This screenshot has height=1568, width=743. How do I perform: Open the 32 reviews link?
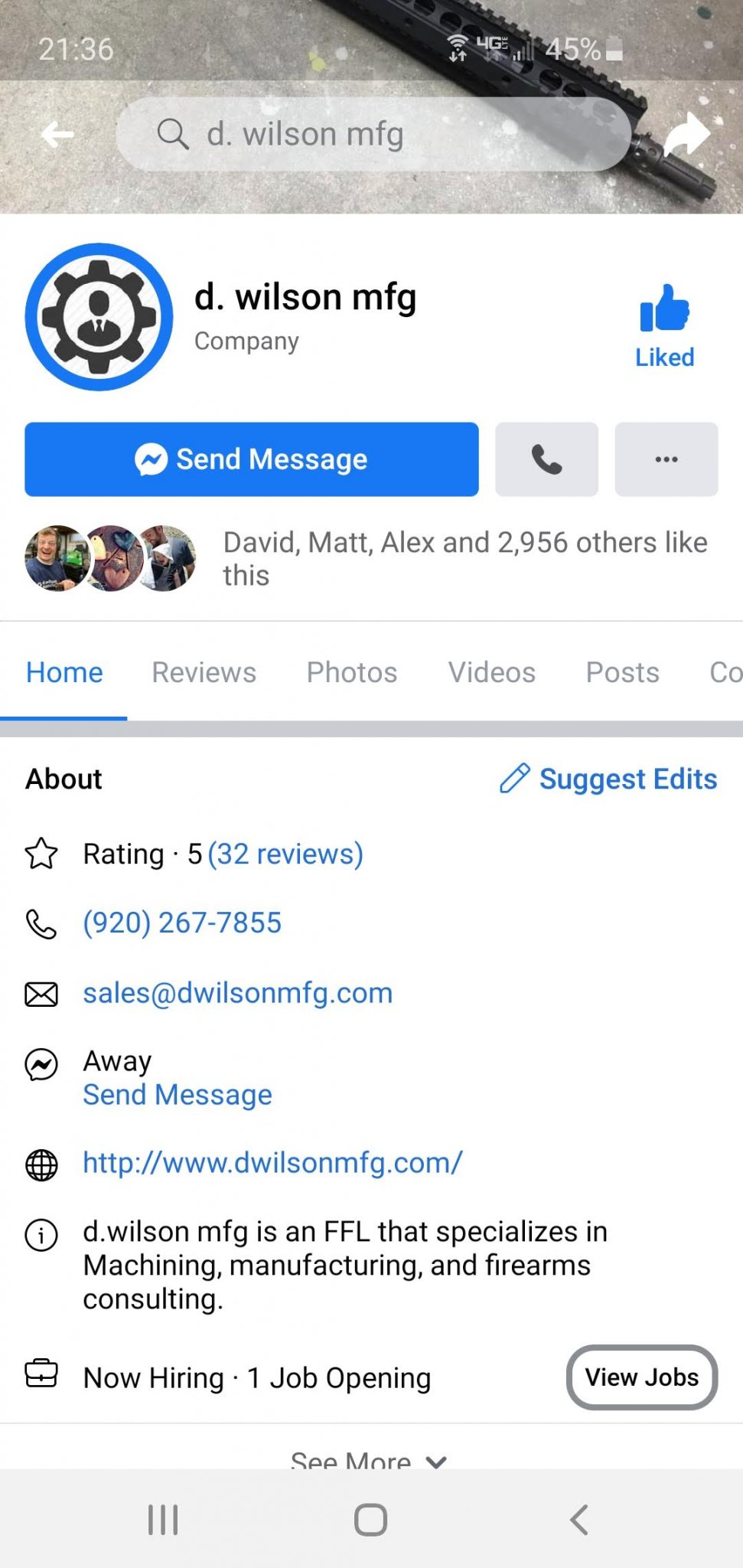click(285, 854)
